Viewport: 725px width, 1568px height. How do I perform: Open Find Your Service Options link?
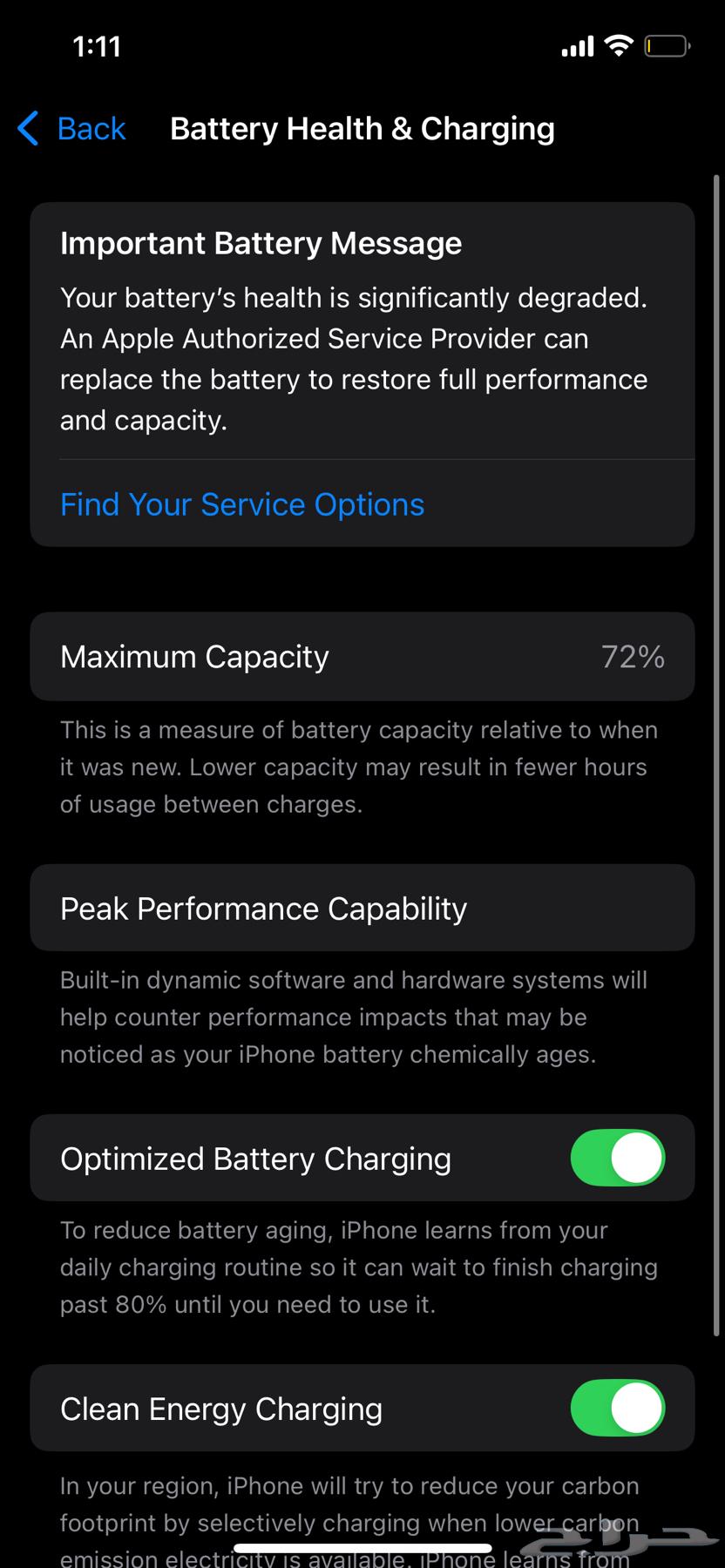coord(242,504)
